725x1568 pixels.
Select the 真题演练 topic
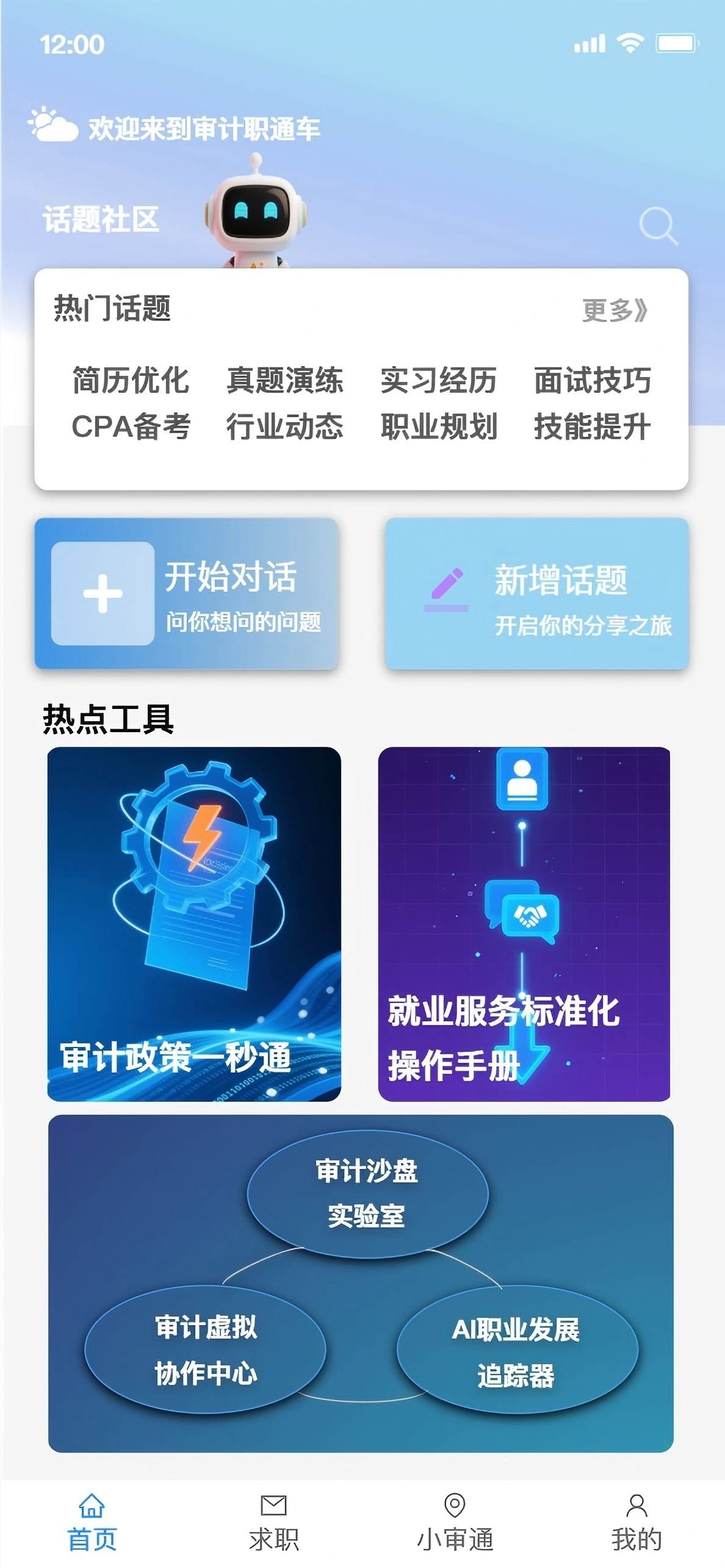pos(284,380)
